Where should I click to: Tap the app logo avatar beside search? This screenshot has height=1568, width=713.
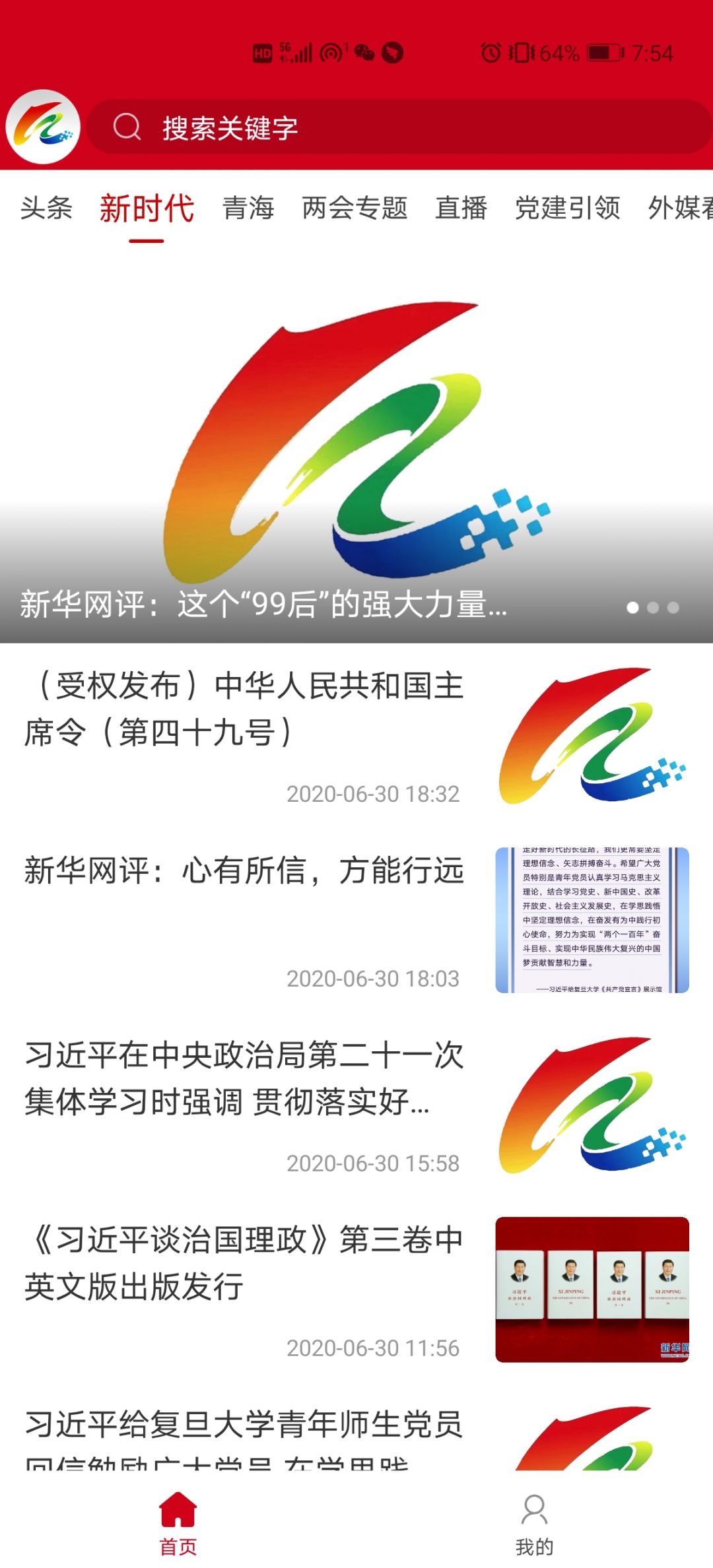click(x=43, y=127)
